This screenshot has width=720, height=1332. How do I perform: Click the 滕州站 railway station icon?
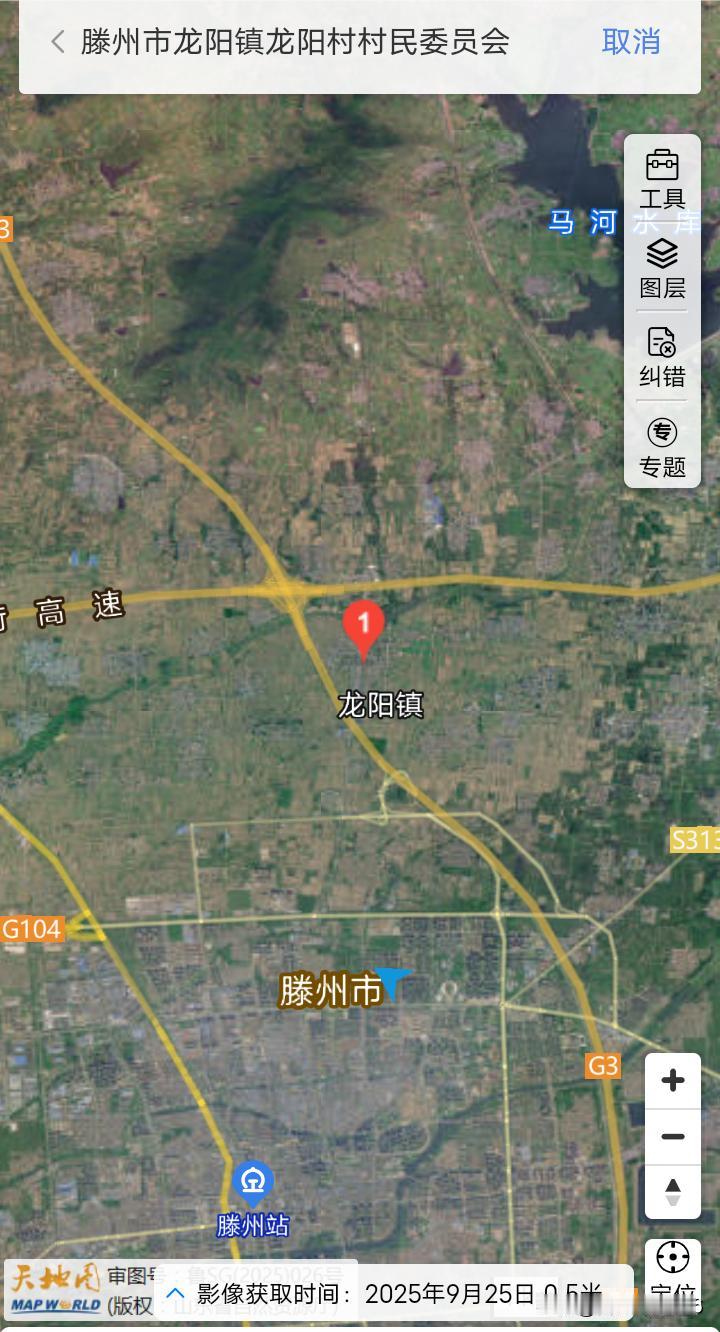pos(252,1182)
